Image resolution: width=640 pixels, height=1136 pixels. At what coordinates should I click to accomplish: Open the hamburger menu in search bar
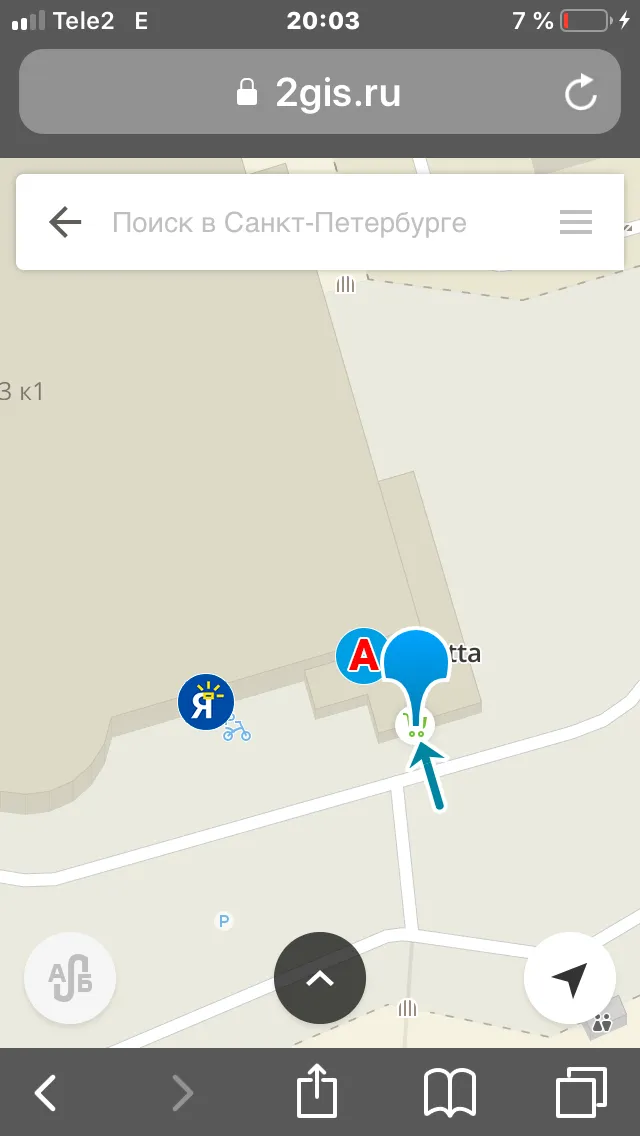point(576,222)
